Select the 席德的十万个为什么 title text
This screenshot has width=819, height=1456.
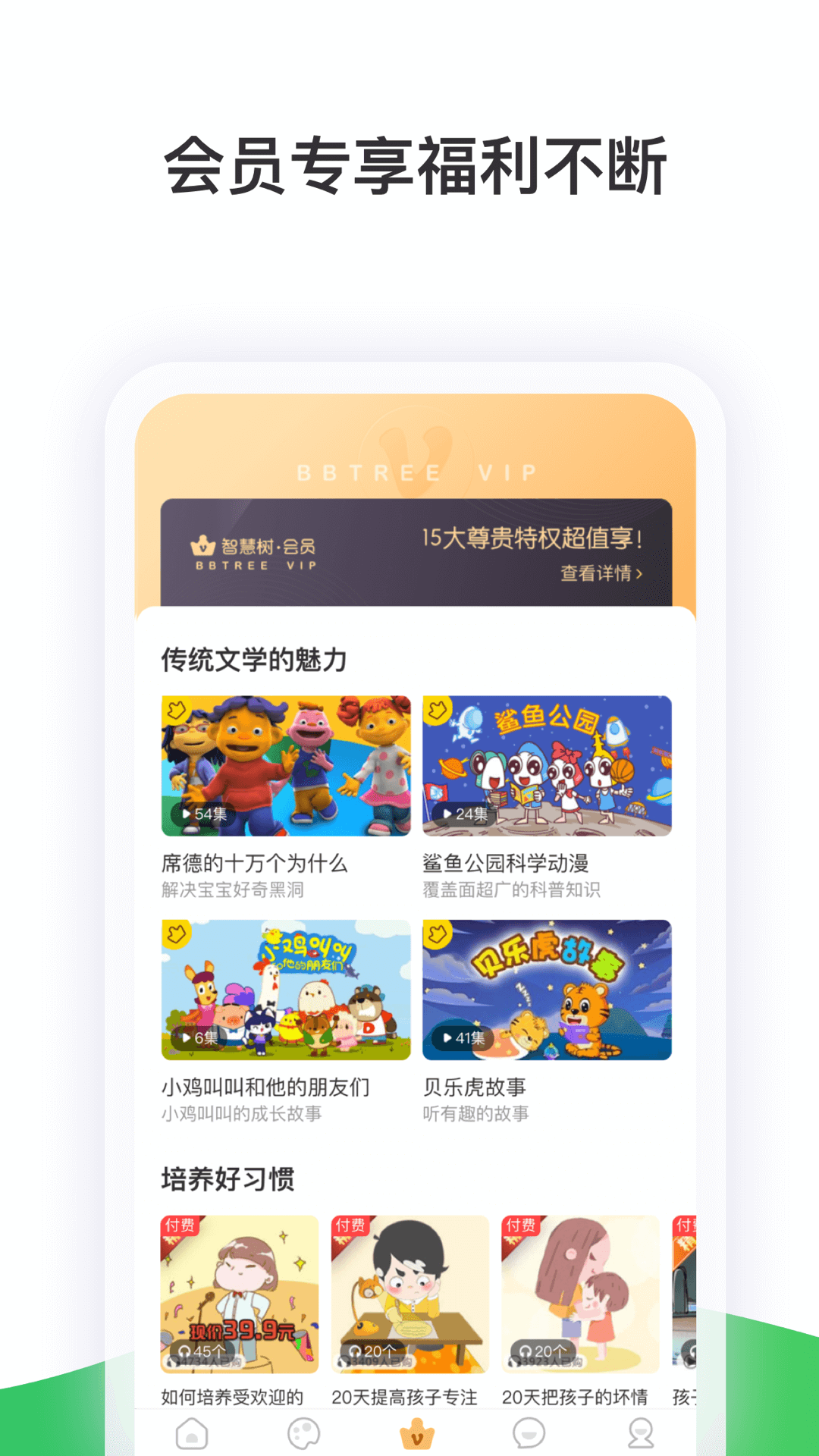point(253,864)
